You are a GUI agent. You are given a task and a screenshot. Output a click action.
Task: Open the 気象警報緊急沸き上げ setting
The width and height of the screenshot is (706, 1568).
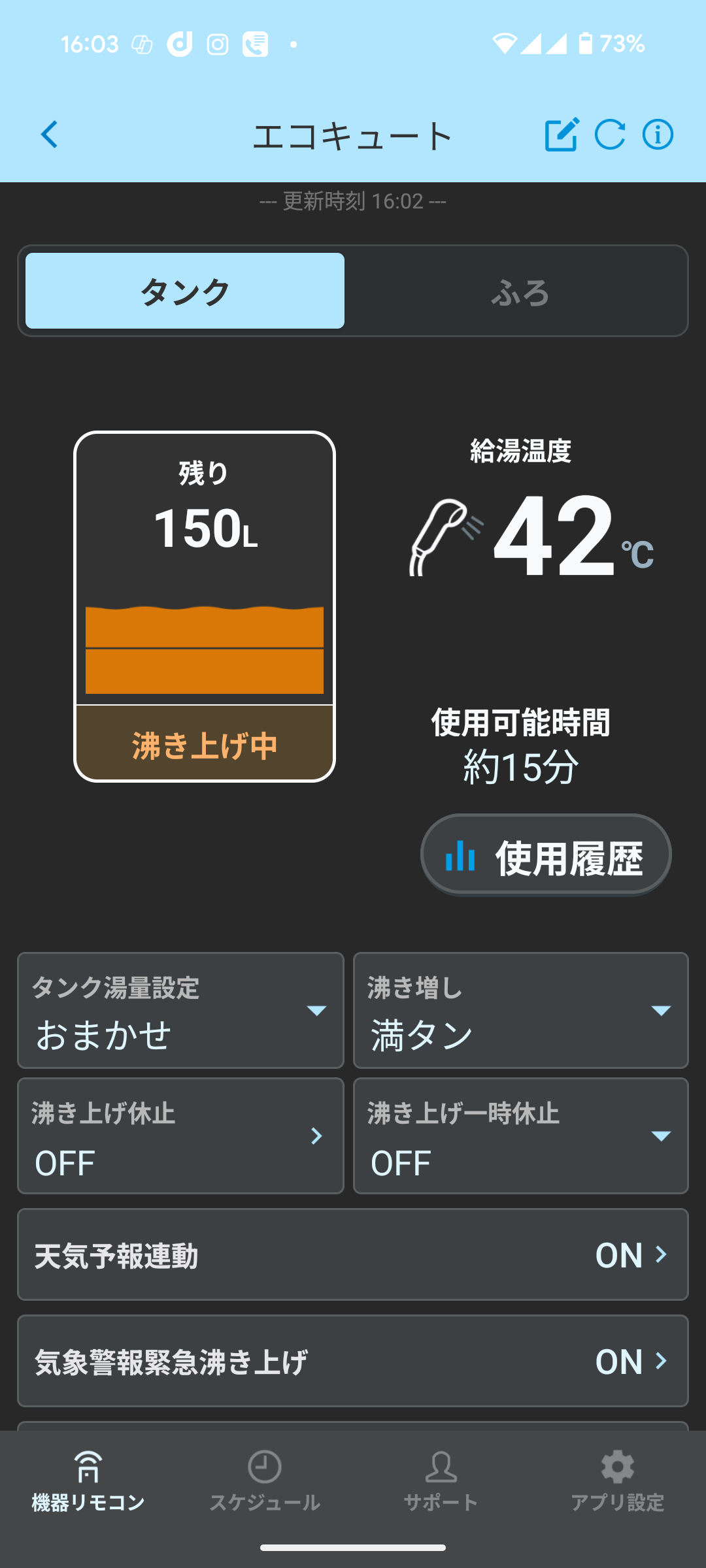point(353,1361)
